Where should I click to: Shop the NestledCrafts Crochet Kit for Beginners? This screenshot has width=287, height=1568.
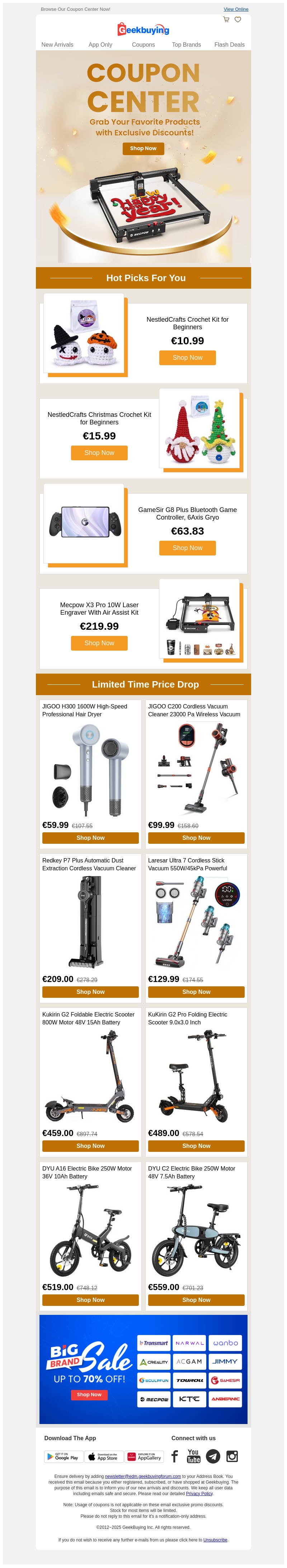[187, 357]
